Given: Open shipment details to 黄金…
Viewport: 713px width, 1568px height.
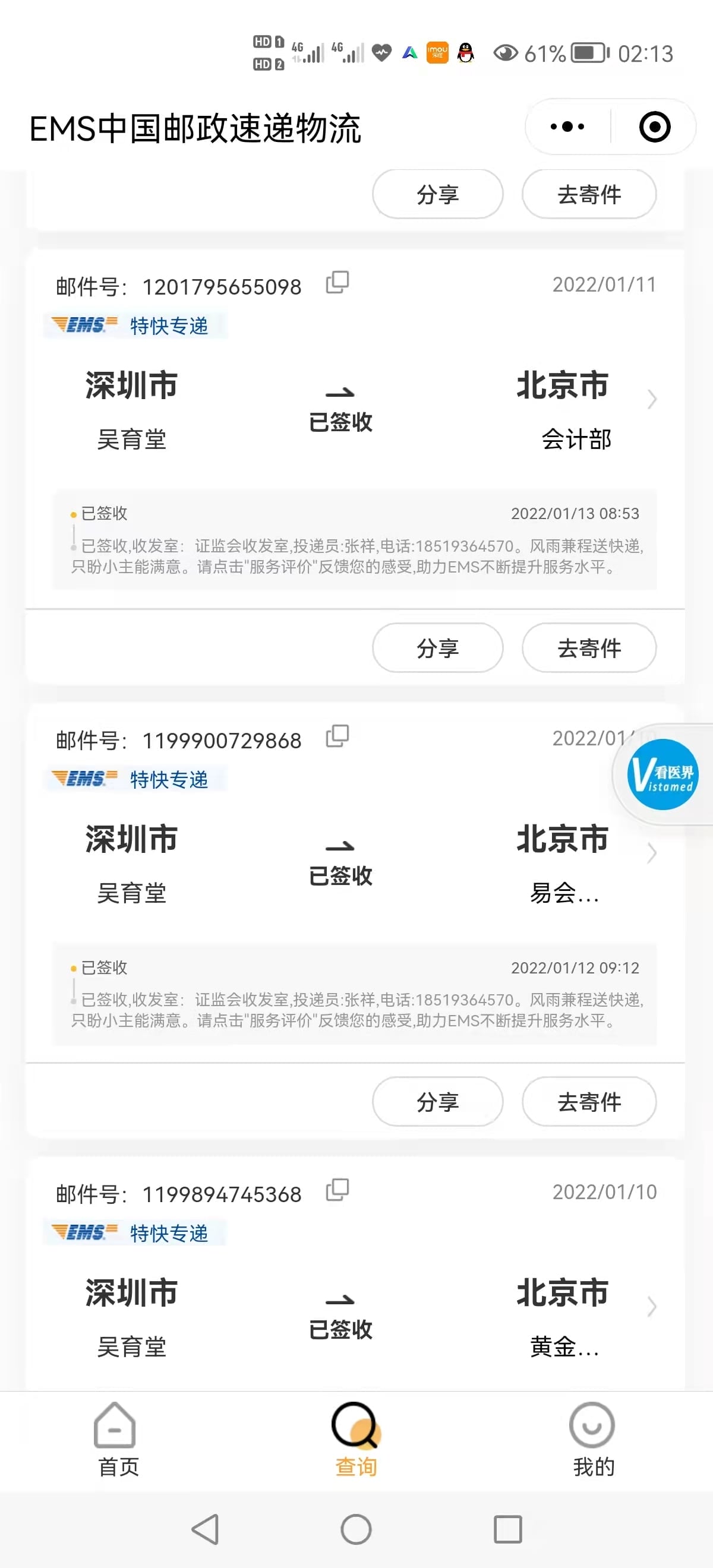Looking at the screenshot, I should click(651, 1307).
